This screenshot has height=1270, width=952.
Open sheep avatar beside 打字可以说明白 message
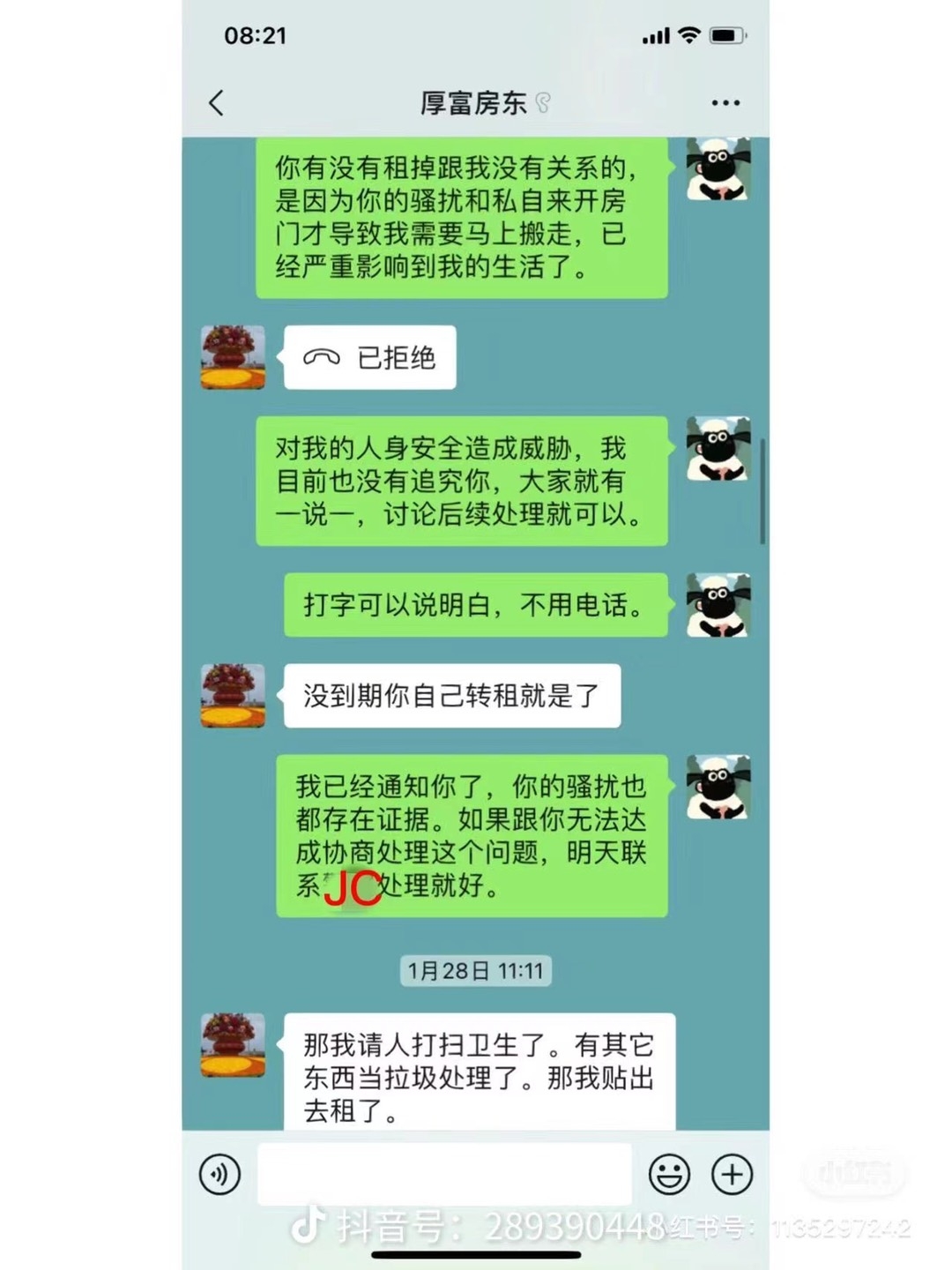718,605
